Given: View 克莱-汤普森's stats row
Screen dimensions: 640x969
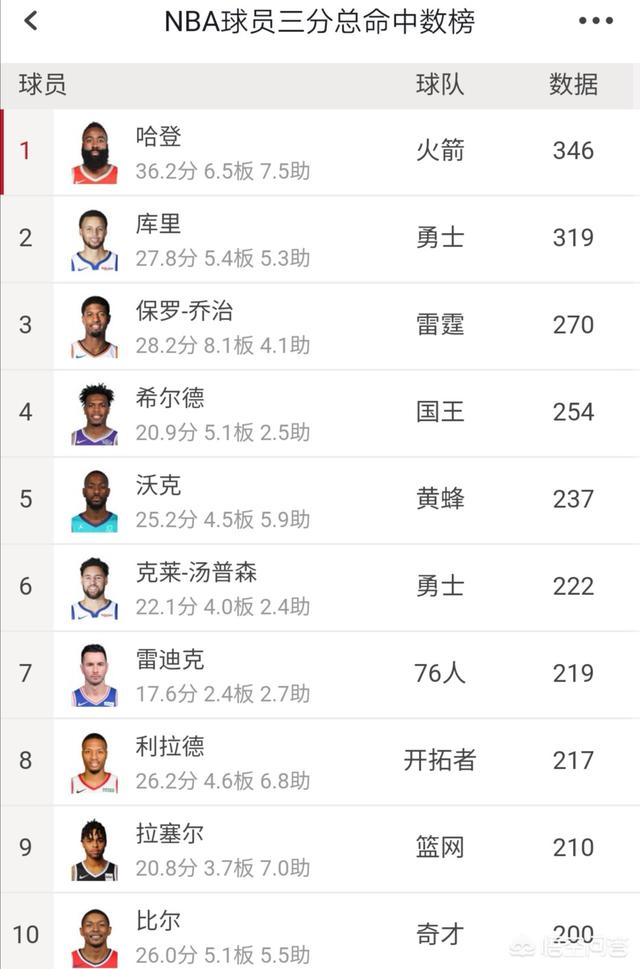Looking at the screenshot, I should (x=320, y=587).
